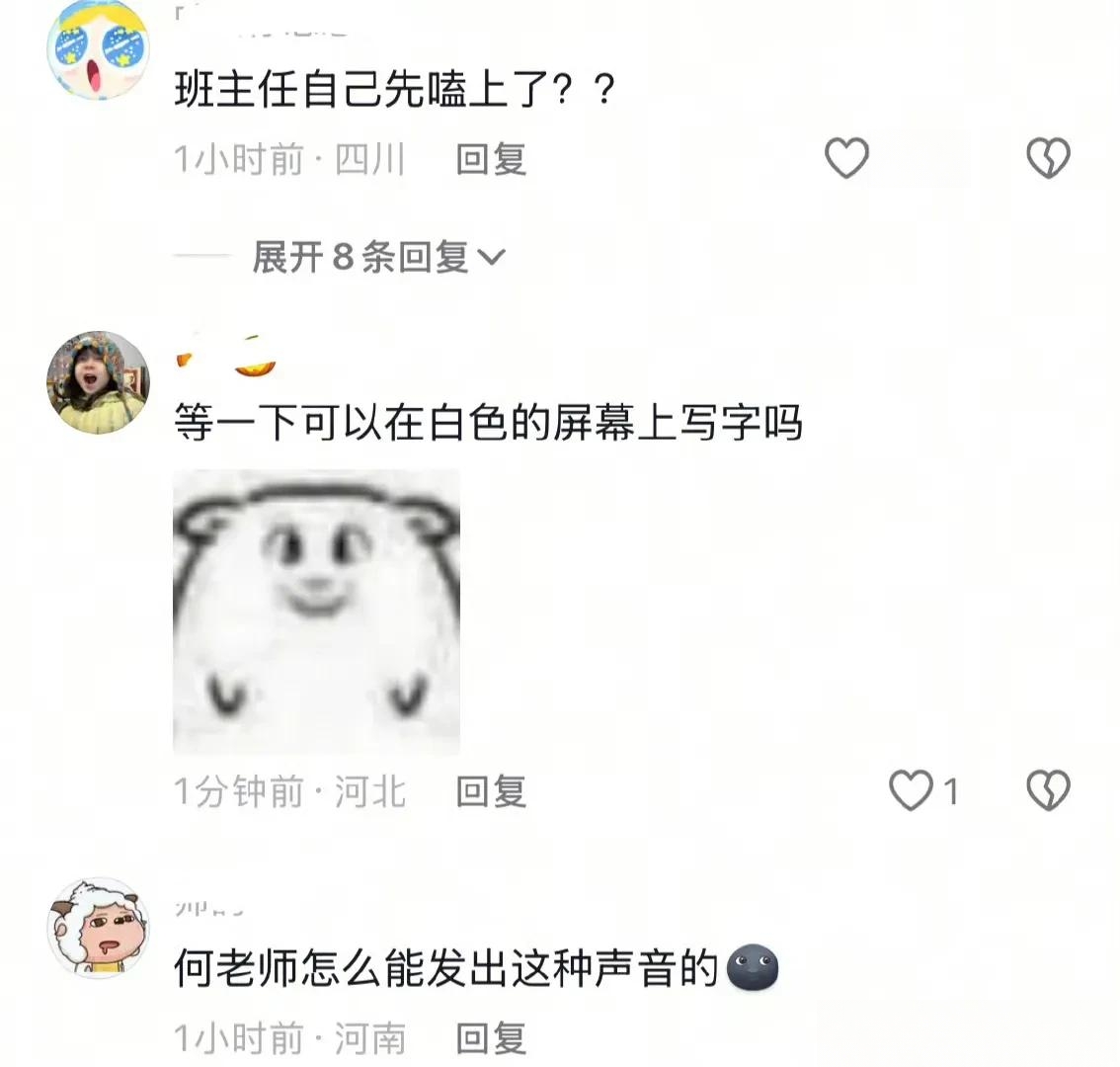This screenshot has width=1120, height=1067.
Task: Expand 展开8条回复
Action: [x=378, y=258]
